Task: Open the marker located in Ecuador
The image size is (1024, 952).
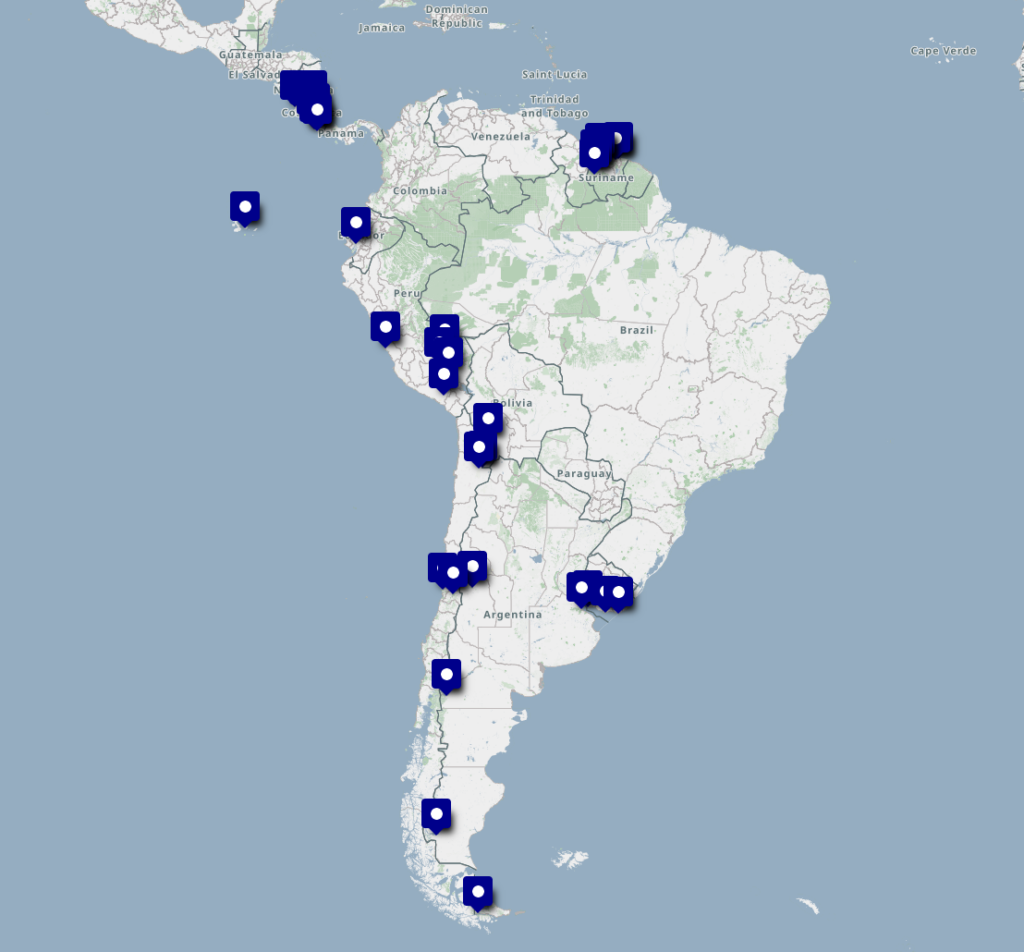Action: pos(355,223)
